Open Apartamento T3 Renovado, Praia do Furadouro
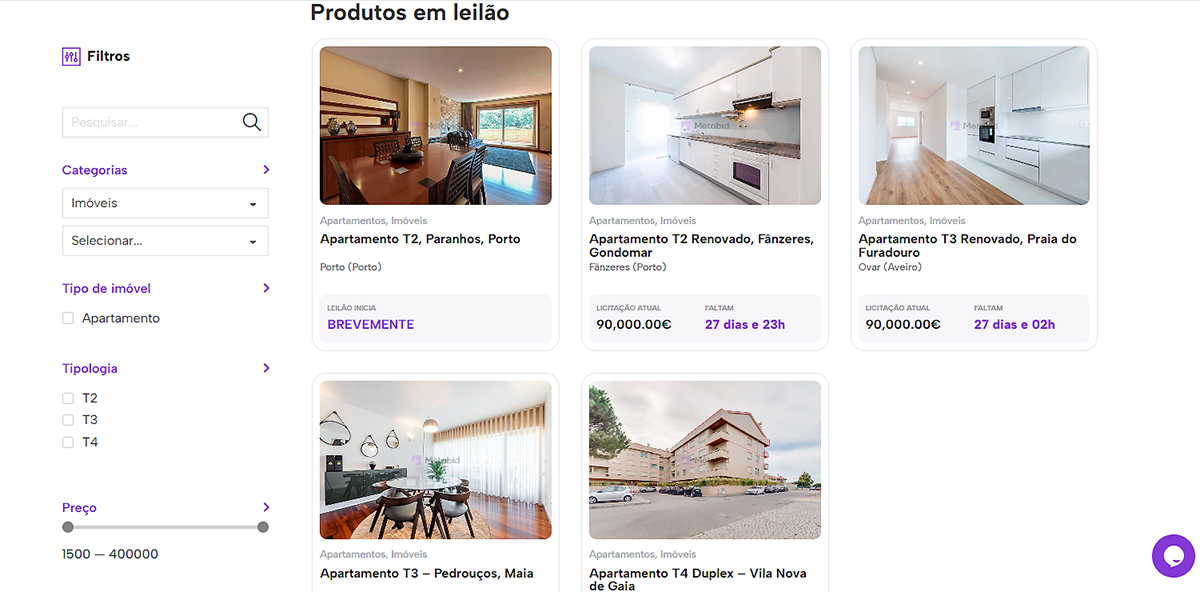This screenshot has height=592, width=1200. tap(967, 245)
